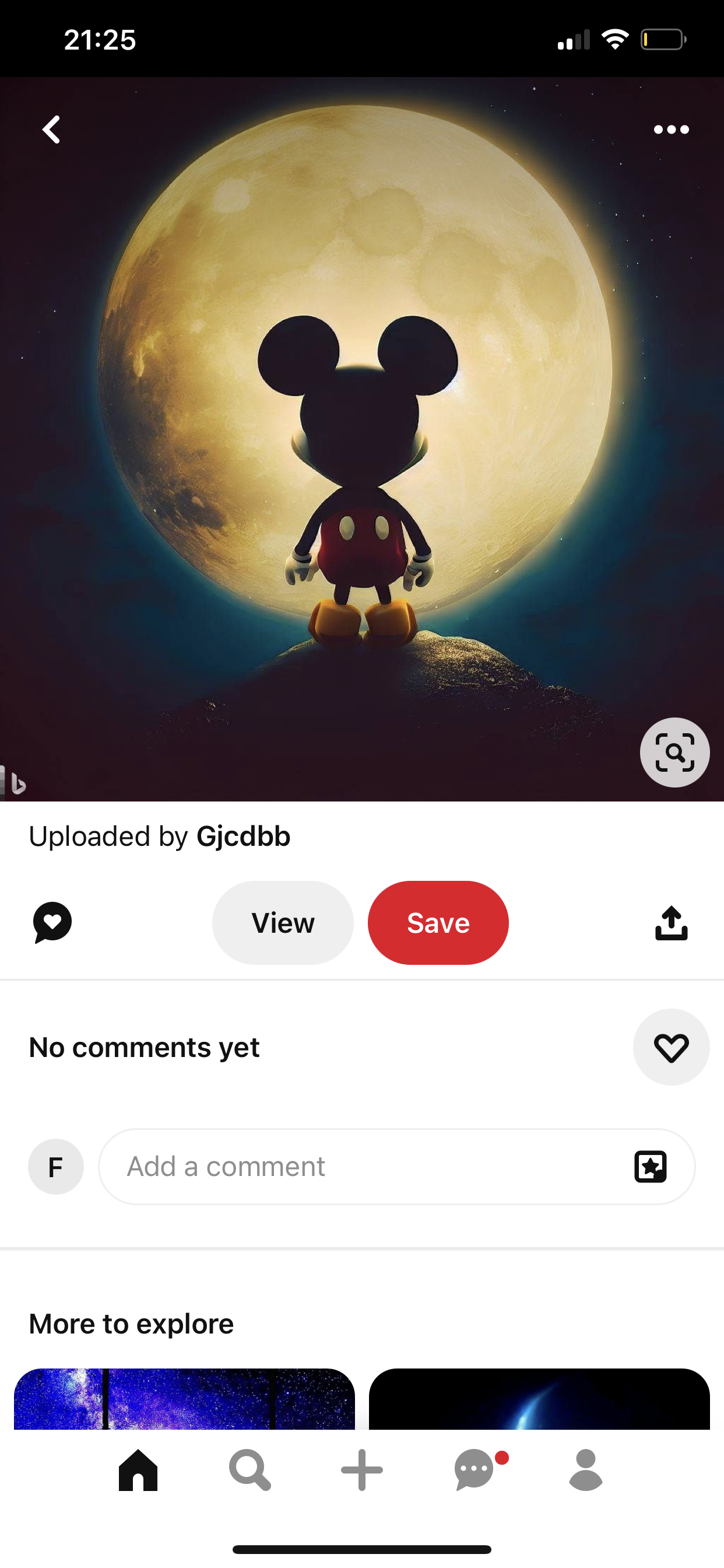This screenshot has height=1568, width=724.
Task: Open the dark planet pin under More to explore
Action: [x=539, y=1399]
